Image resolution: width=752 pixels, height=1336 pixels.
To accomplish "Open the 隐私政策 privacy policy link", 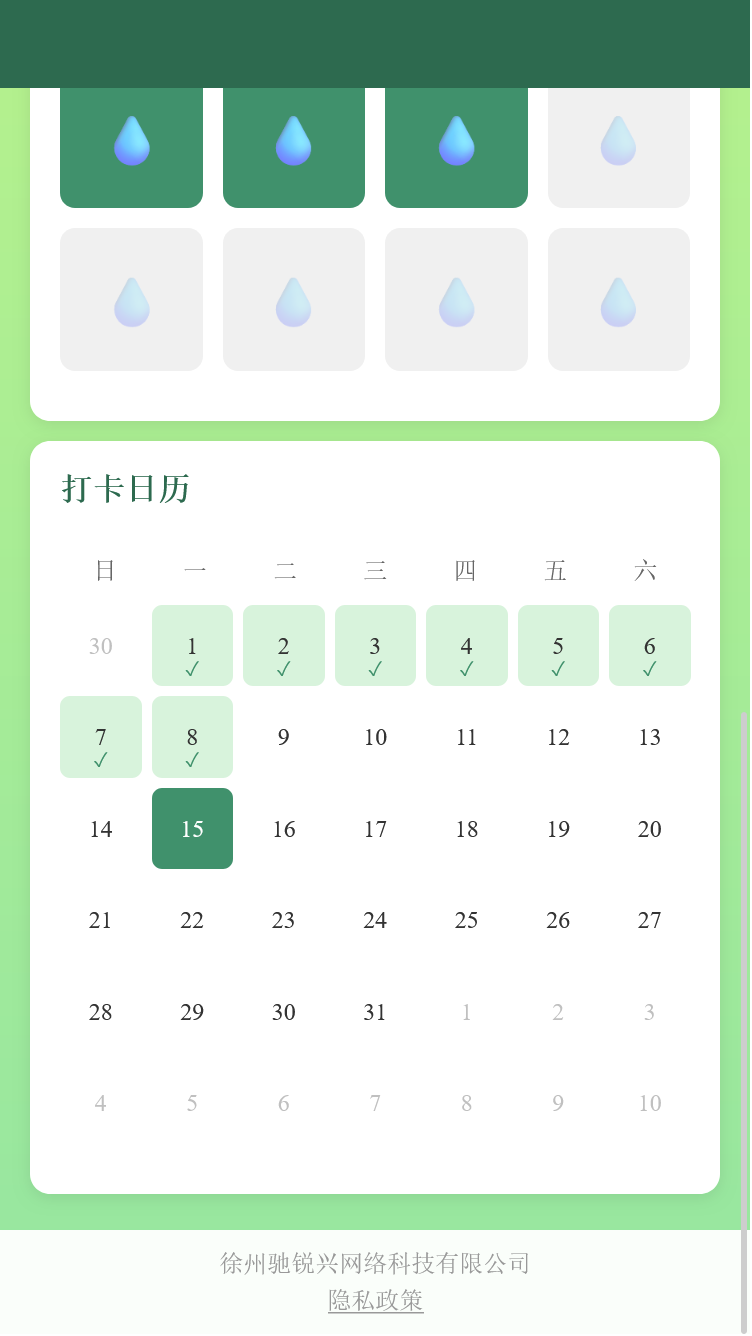I will pyautogui.click(x=375, y=1302).
